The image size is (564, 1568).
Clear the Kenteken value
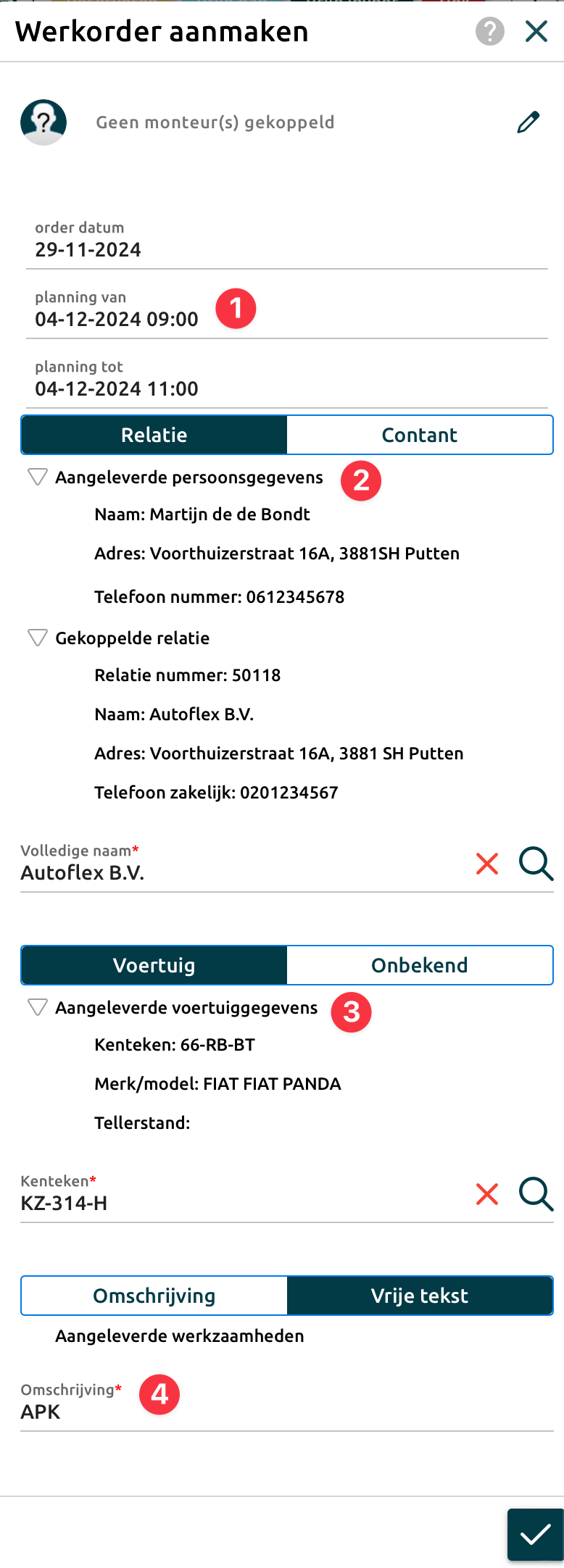tap(487, 1194)
